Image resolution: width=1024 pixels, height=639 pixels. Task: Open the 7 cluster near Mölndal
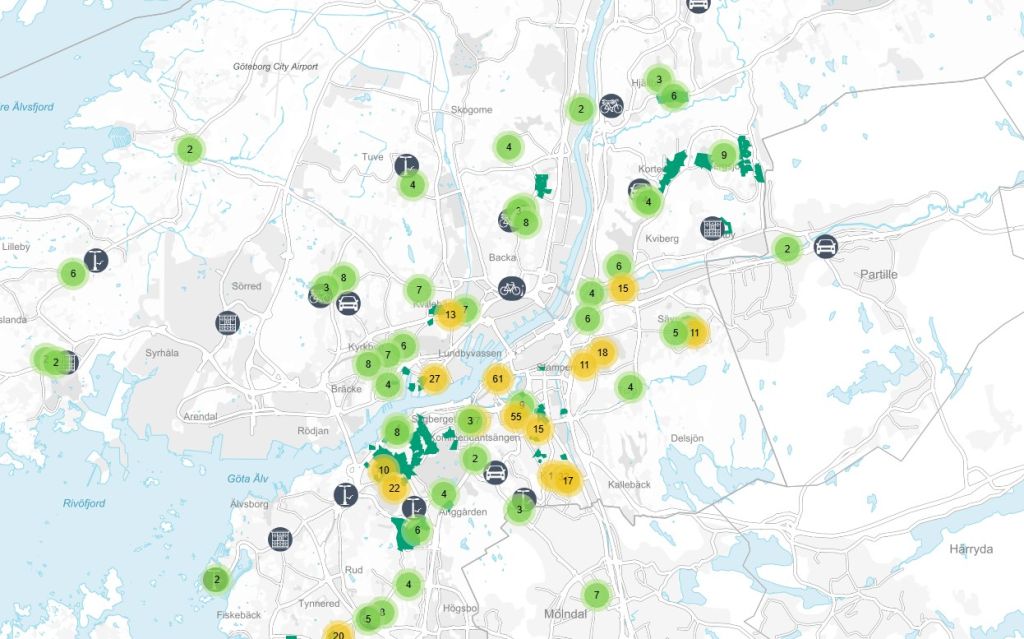(x=596, y=596)
